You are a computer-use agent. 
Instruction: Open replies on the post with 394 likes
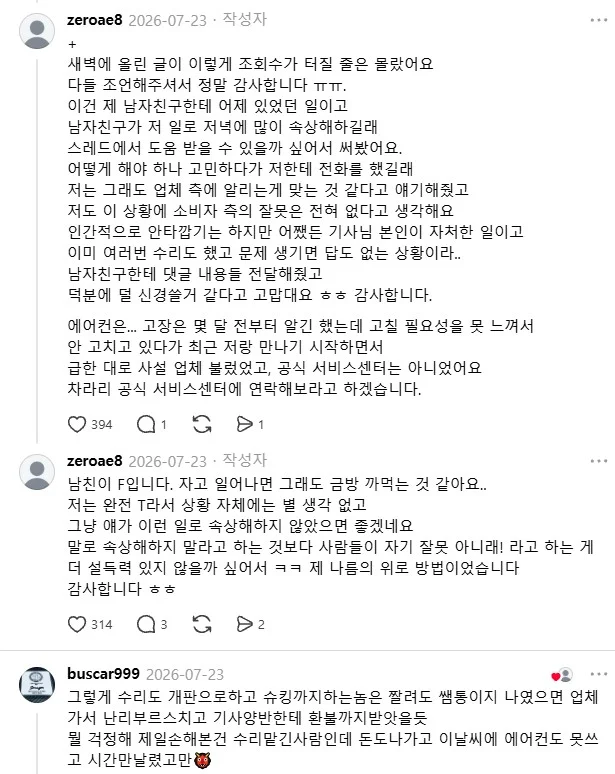[146, 425]
